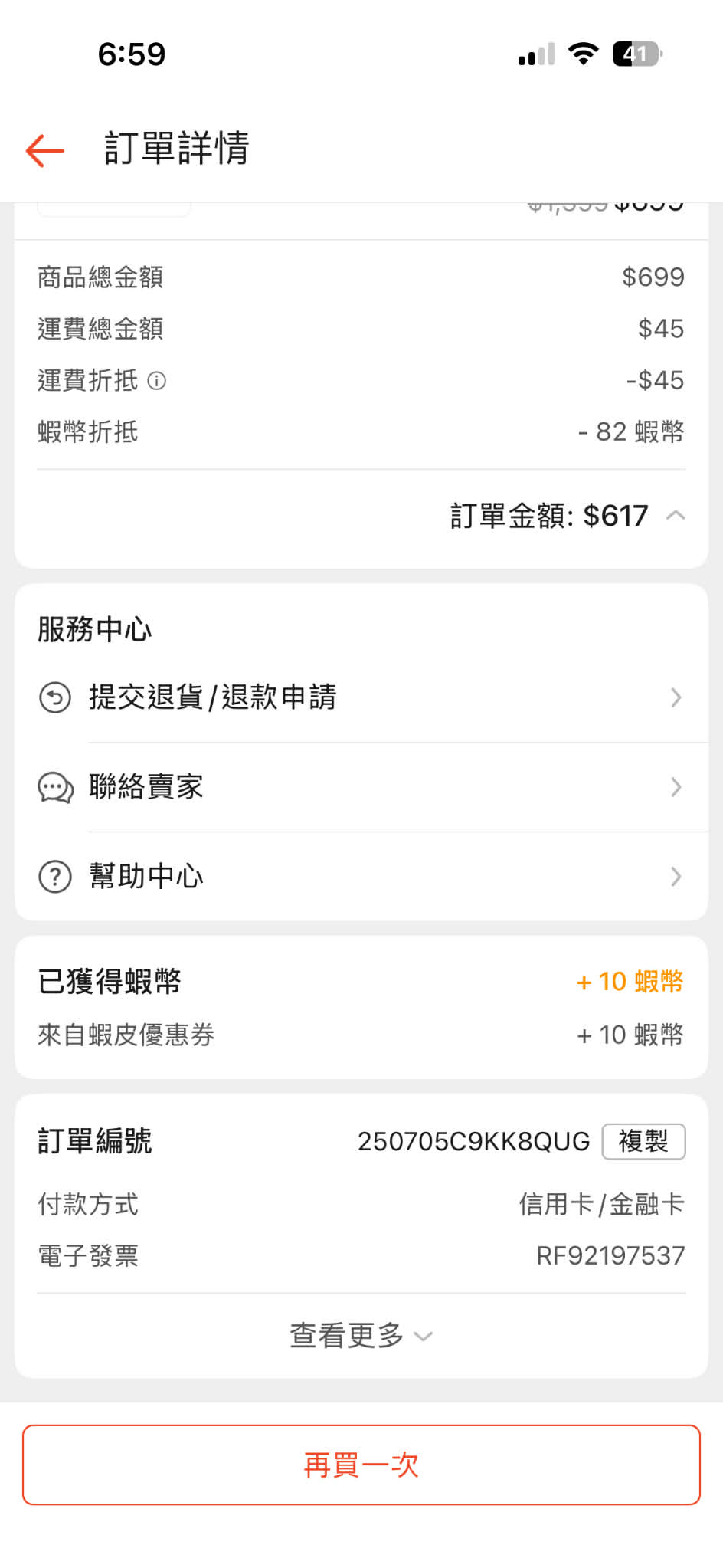Show info about 運費折抵
The height and width of the screenshot is (1568, 723).
[156, 381]
